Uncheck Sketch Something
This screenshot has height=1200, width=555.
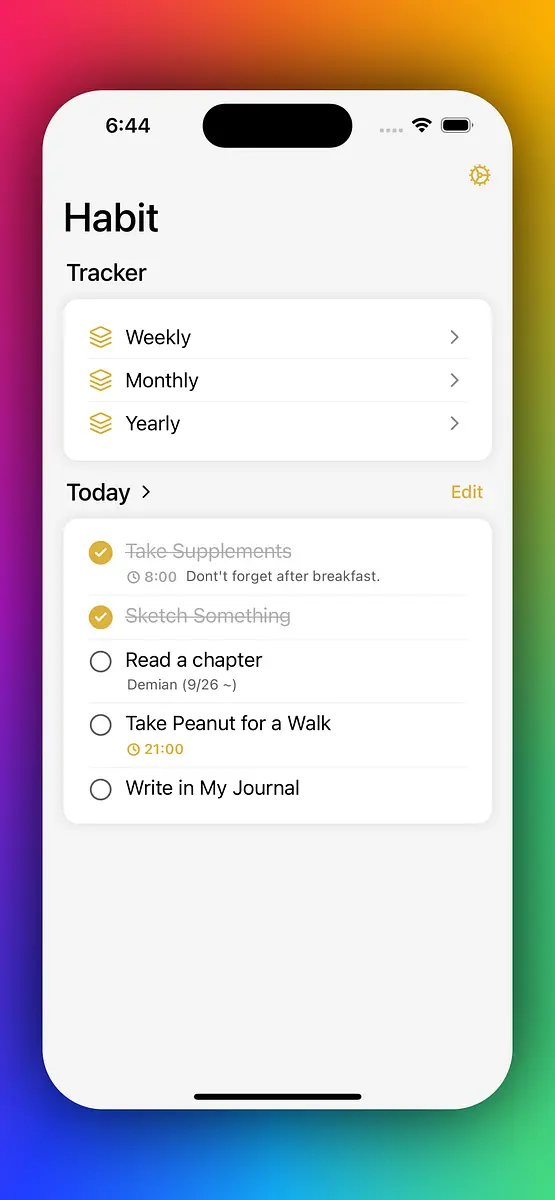pos(100,617)
